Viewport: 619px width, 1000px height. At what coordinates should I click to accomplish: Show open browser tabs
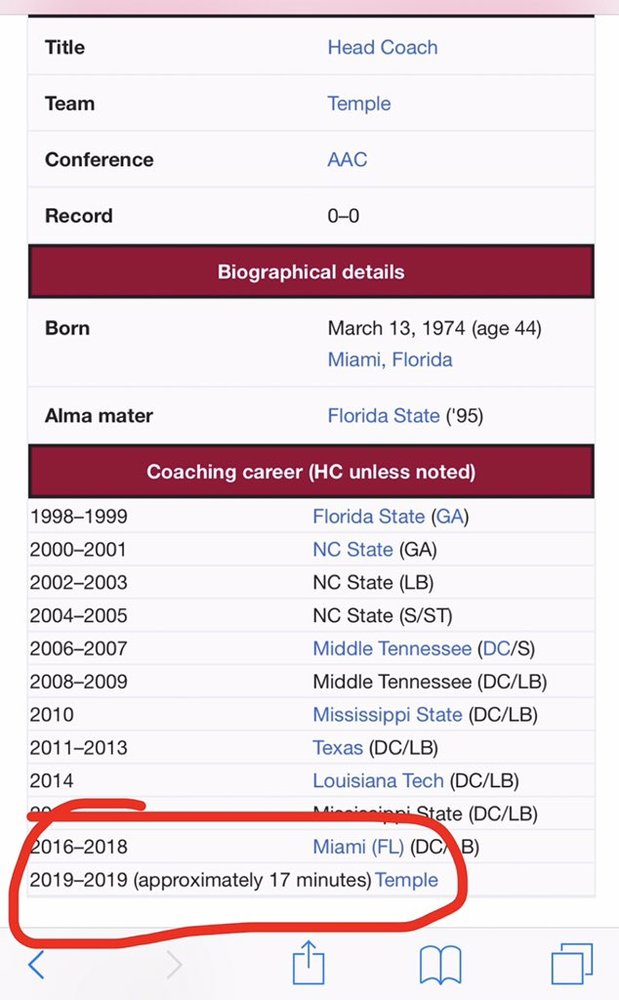(572, 964)
